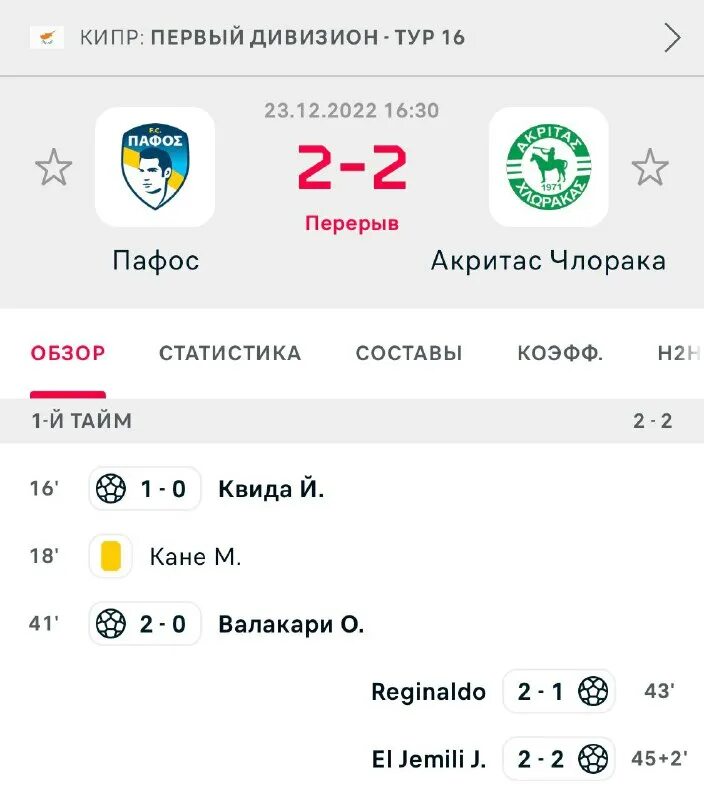Viewport: 704px width, 800px height.
Task: Switch to the H2H tab
Action: pos(678,353)
